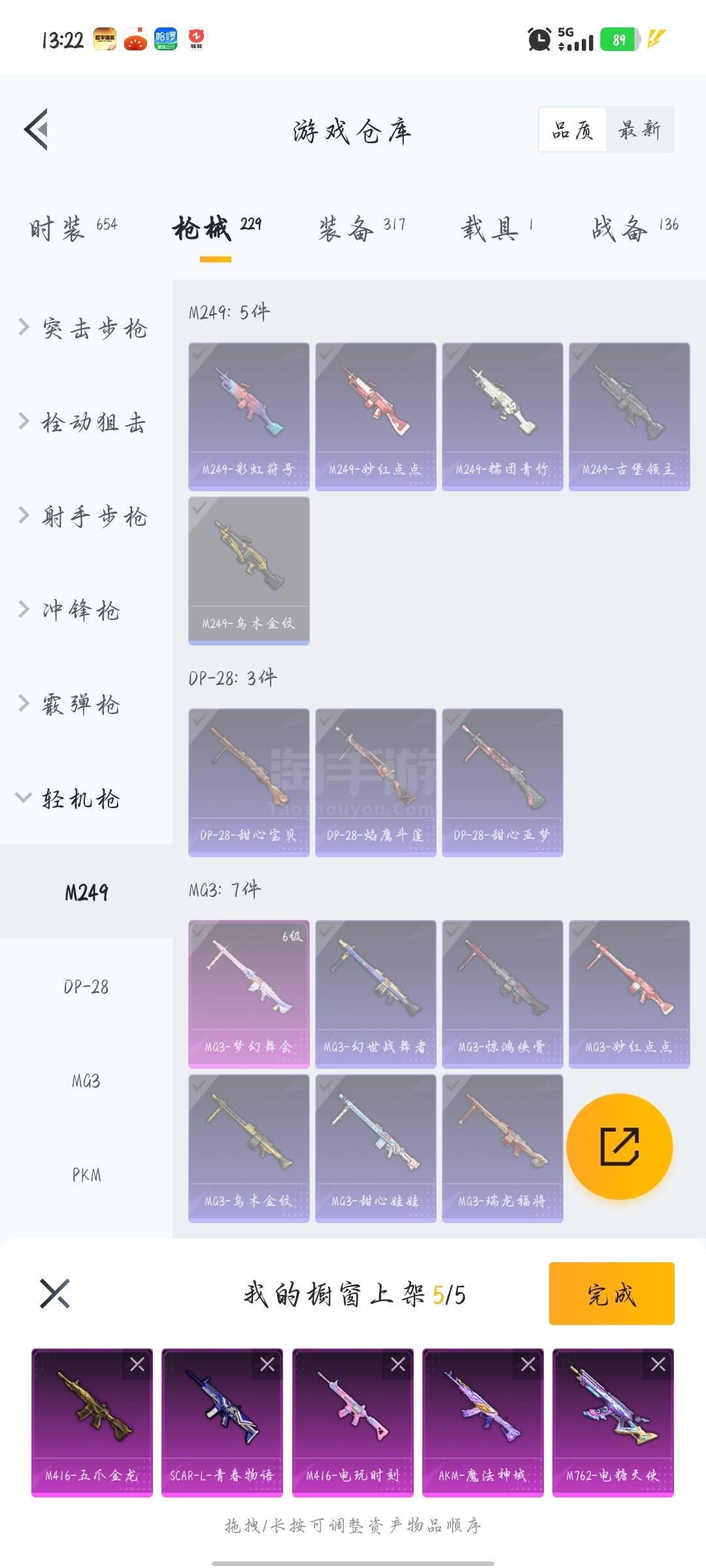Open the 载具 tab

(x=496, y=228)
